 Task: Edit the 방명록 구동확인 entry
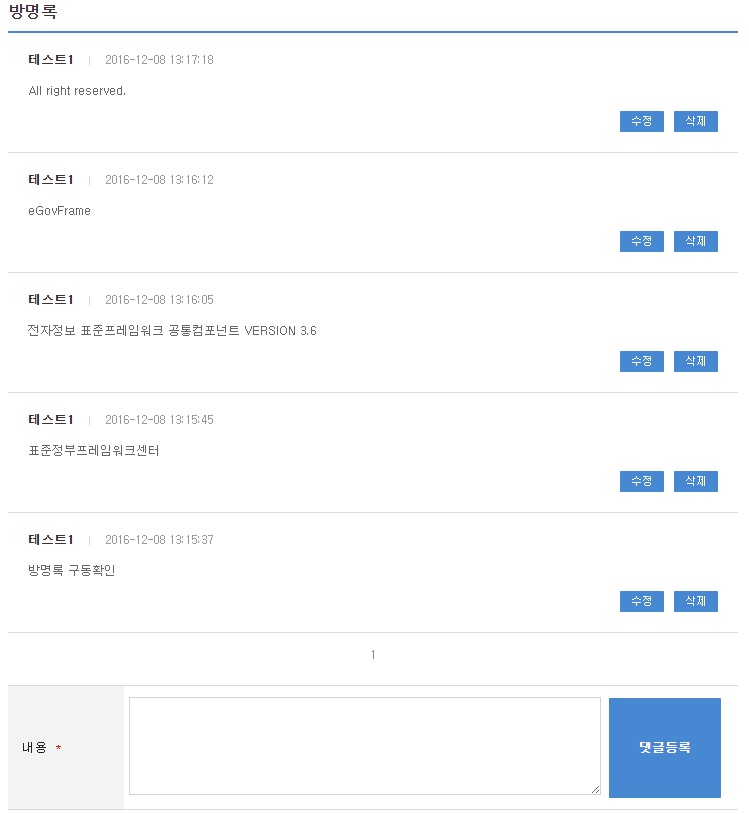(x=641, y=601)
